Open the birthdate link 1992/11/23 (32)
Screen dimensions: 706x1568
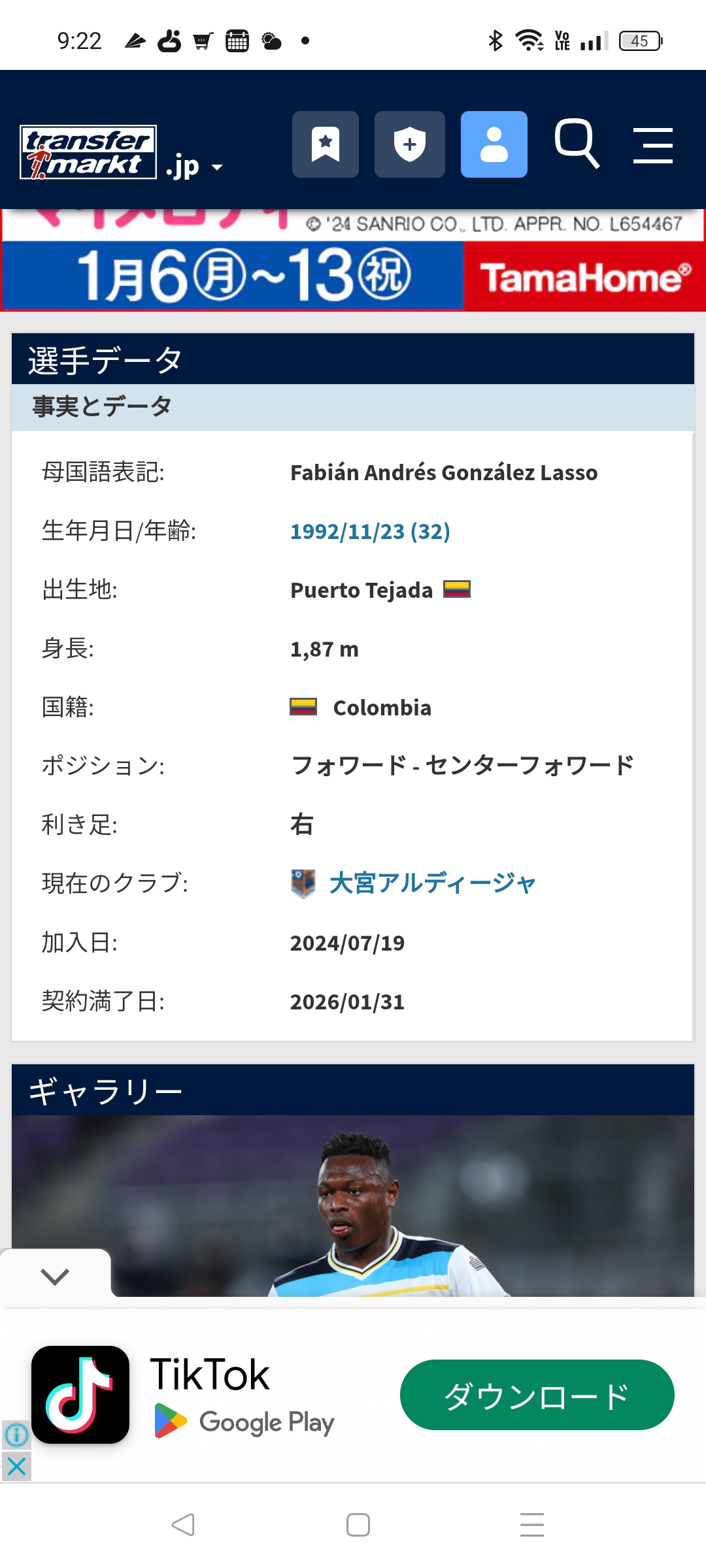coord(370,531)
